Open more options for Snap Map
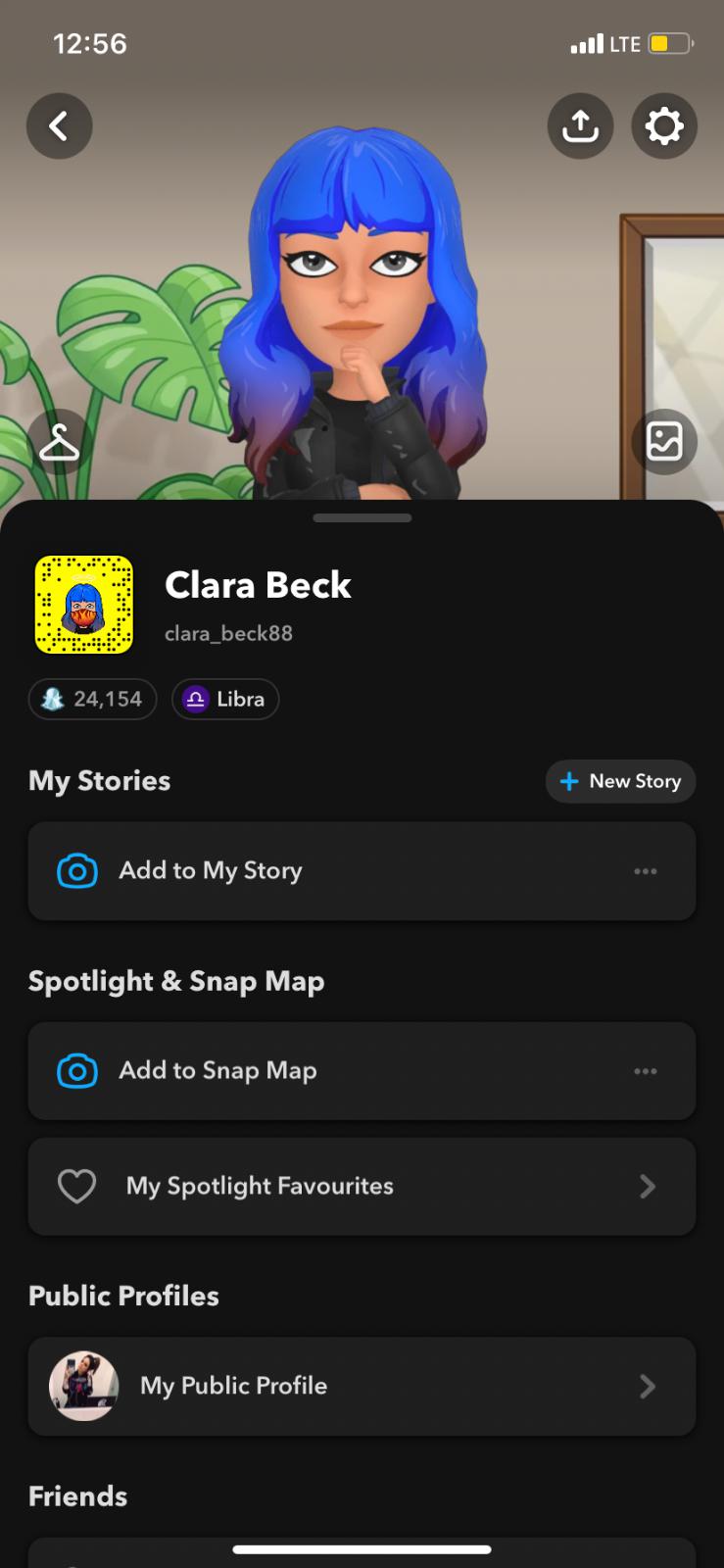 [x=645, y=1071]
